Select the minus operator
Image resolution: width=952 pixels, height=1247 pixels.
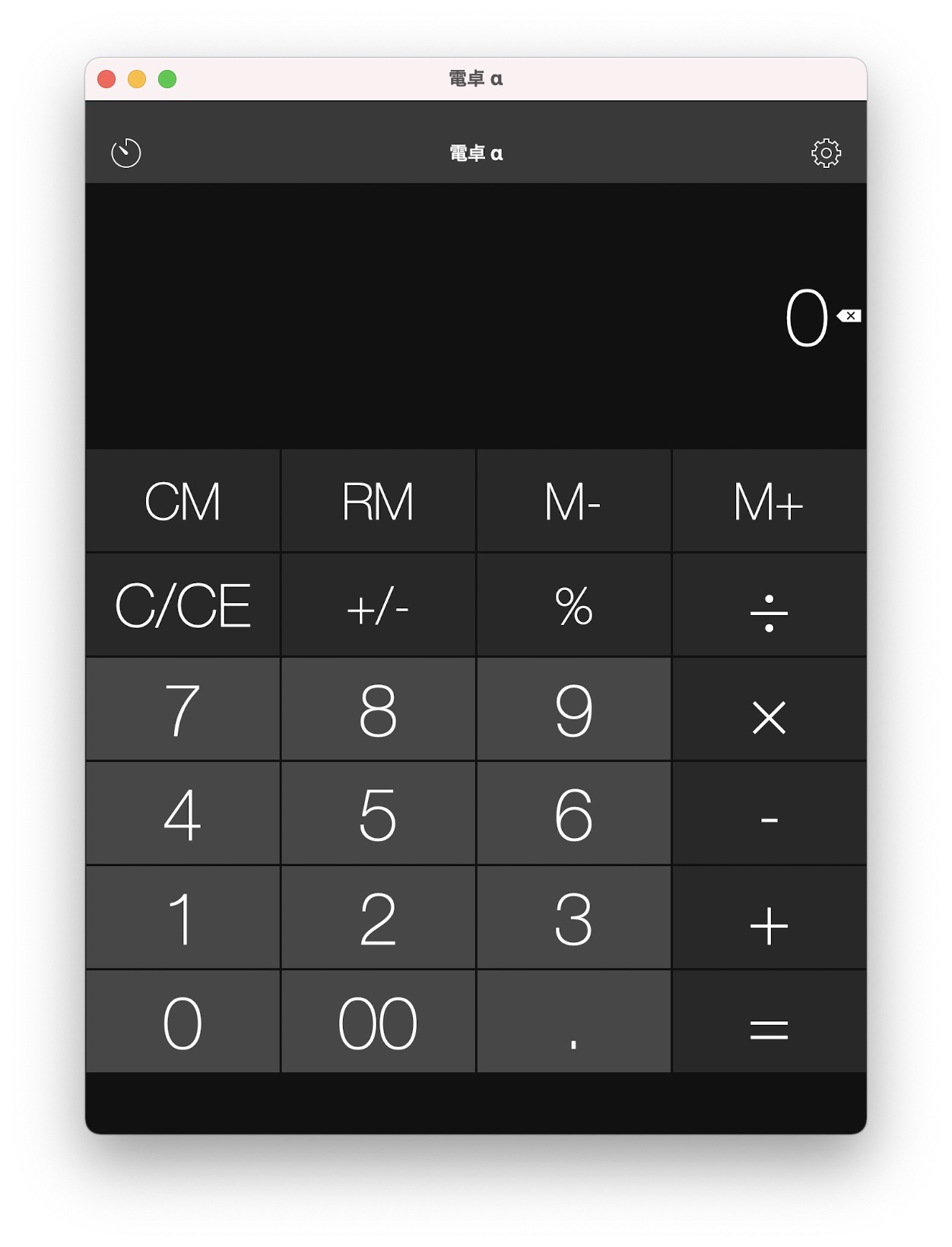click(769, 814)
